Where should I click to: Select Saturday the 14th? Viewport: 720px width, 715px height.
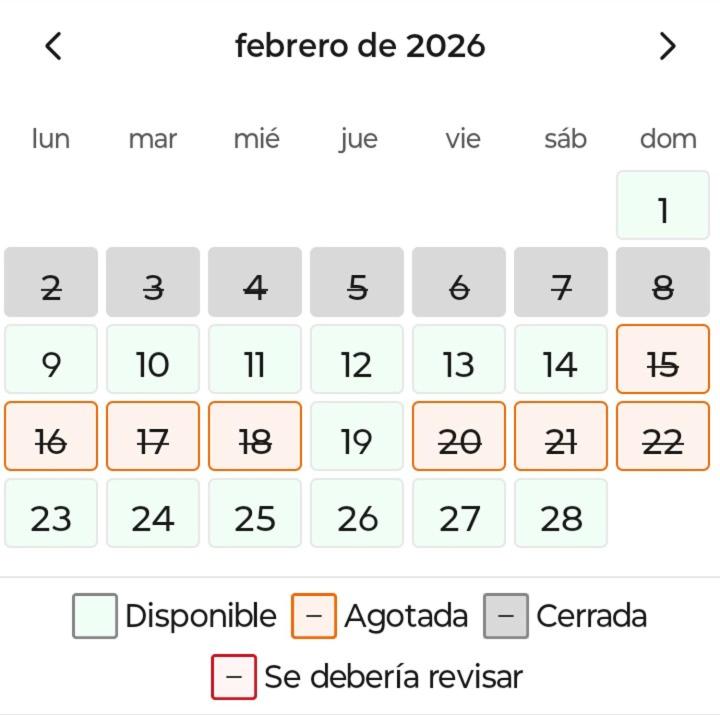[x=561, y=360]
